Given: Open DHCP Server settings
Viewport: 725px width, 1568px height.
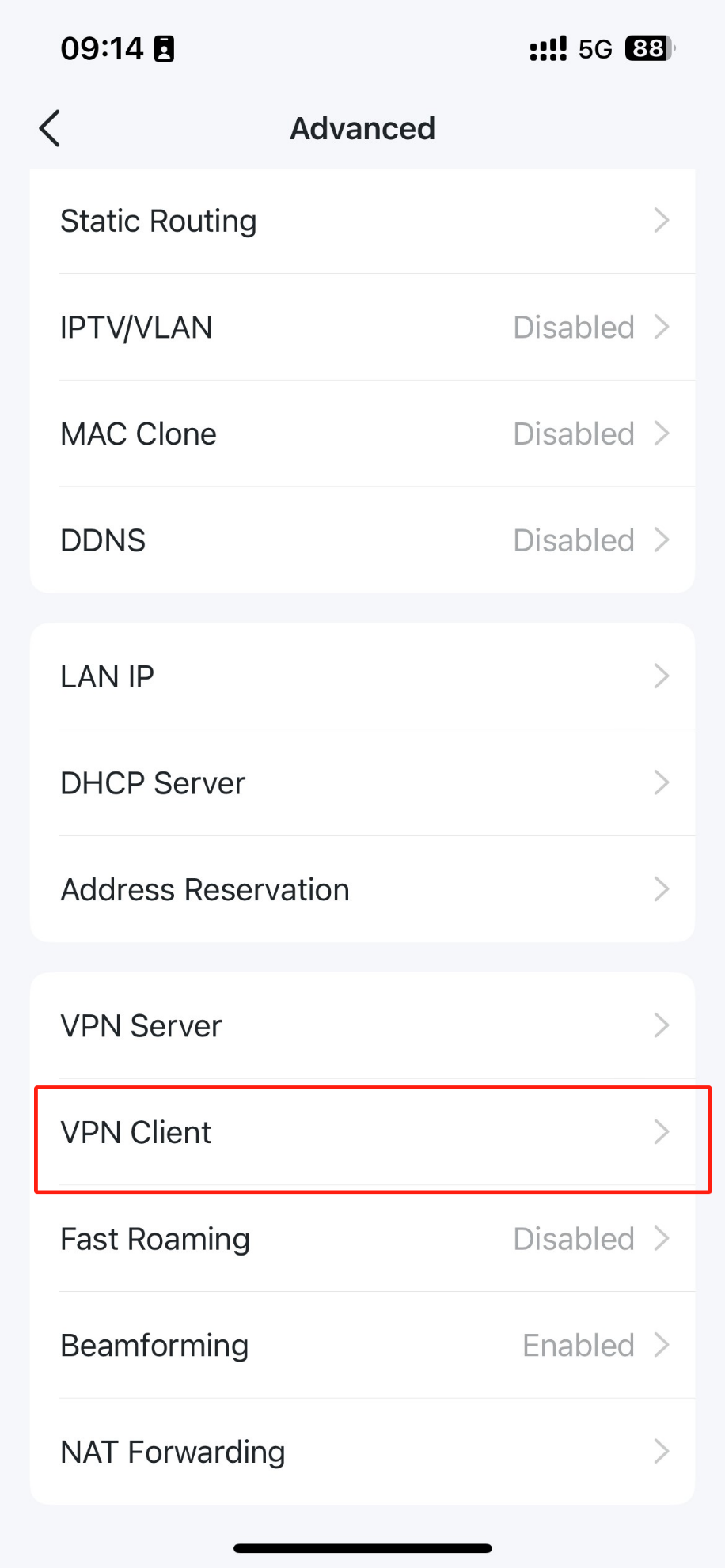Looking at the screenshot, I should [362, 783].
